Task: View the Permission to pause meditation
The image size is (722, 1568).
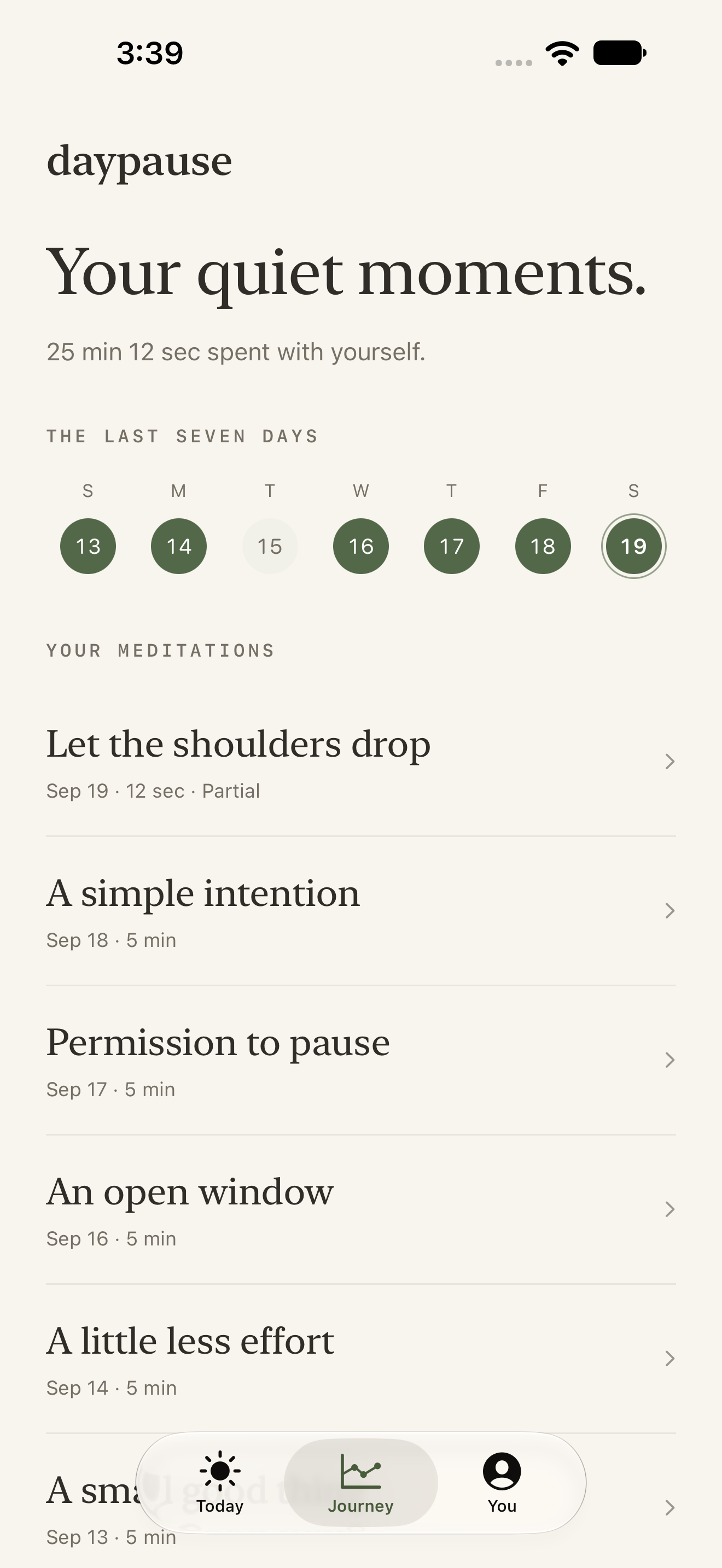Action: click(361, 1060)
